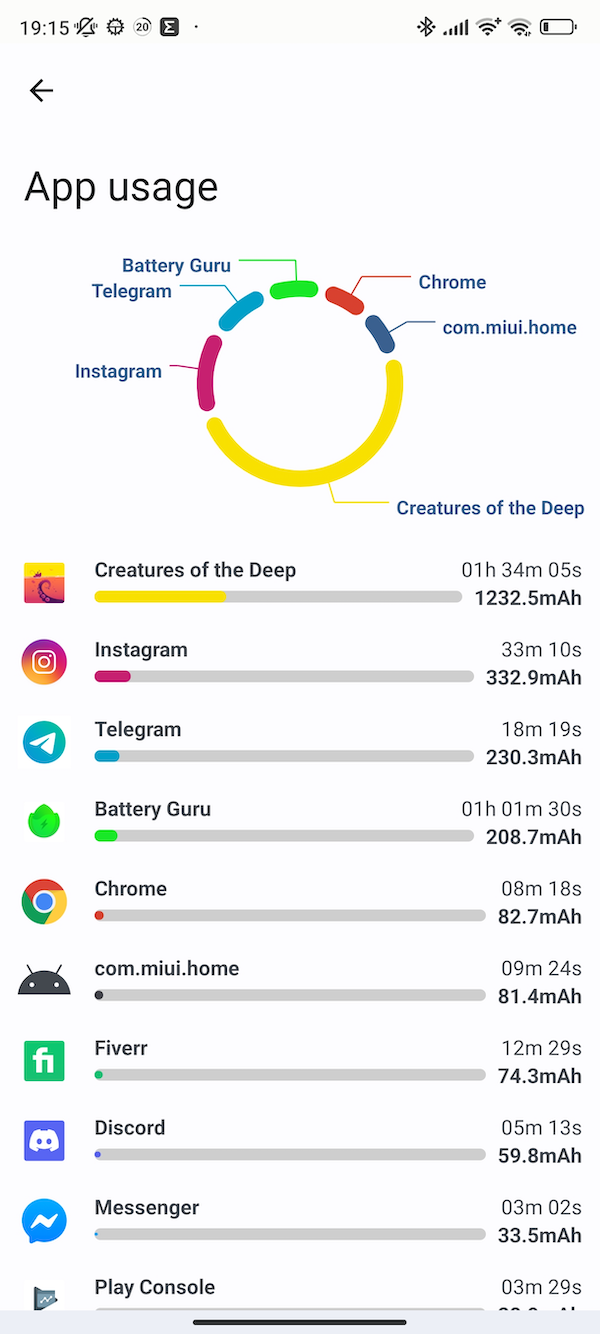Select the Telegram usage row
600x1334 pixels.
click(x=300, y=743)
